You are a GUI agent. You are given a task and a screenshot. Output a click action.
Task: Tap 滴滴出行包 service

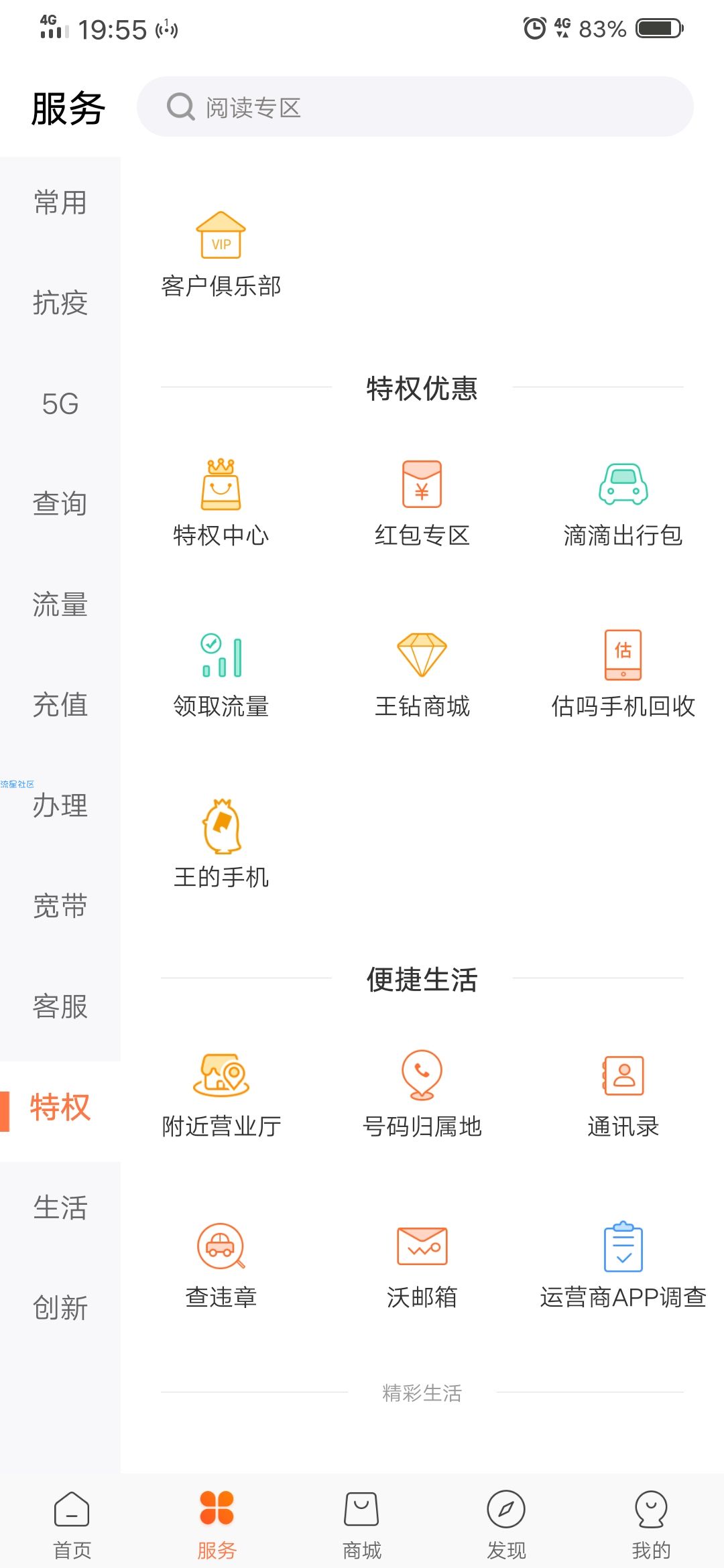(623, 503)
